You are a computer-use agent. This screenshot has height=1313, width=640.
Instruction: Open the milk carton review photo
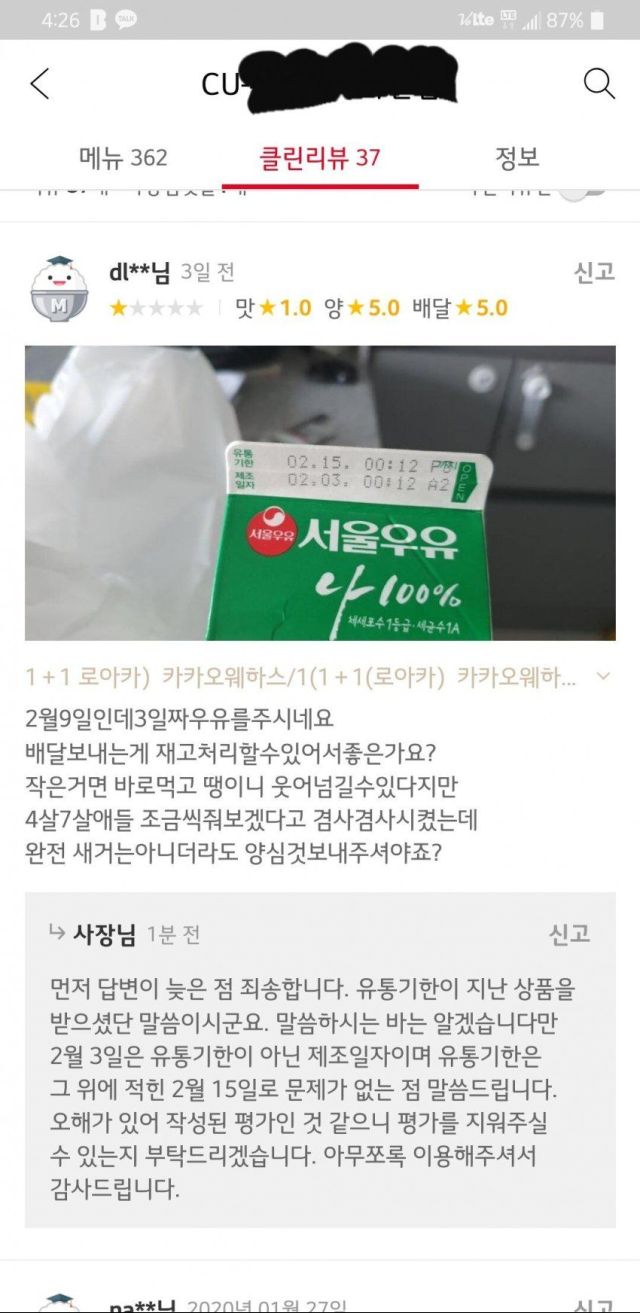click(320, 493)
